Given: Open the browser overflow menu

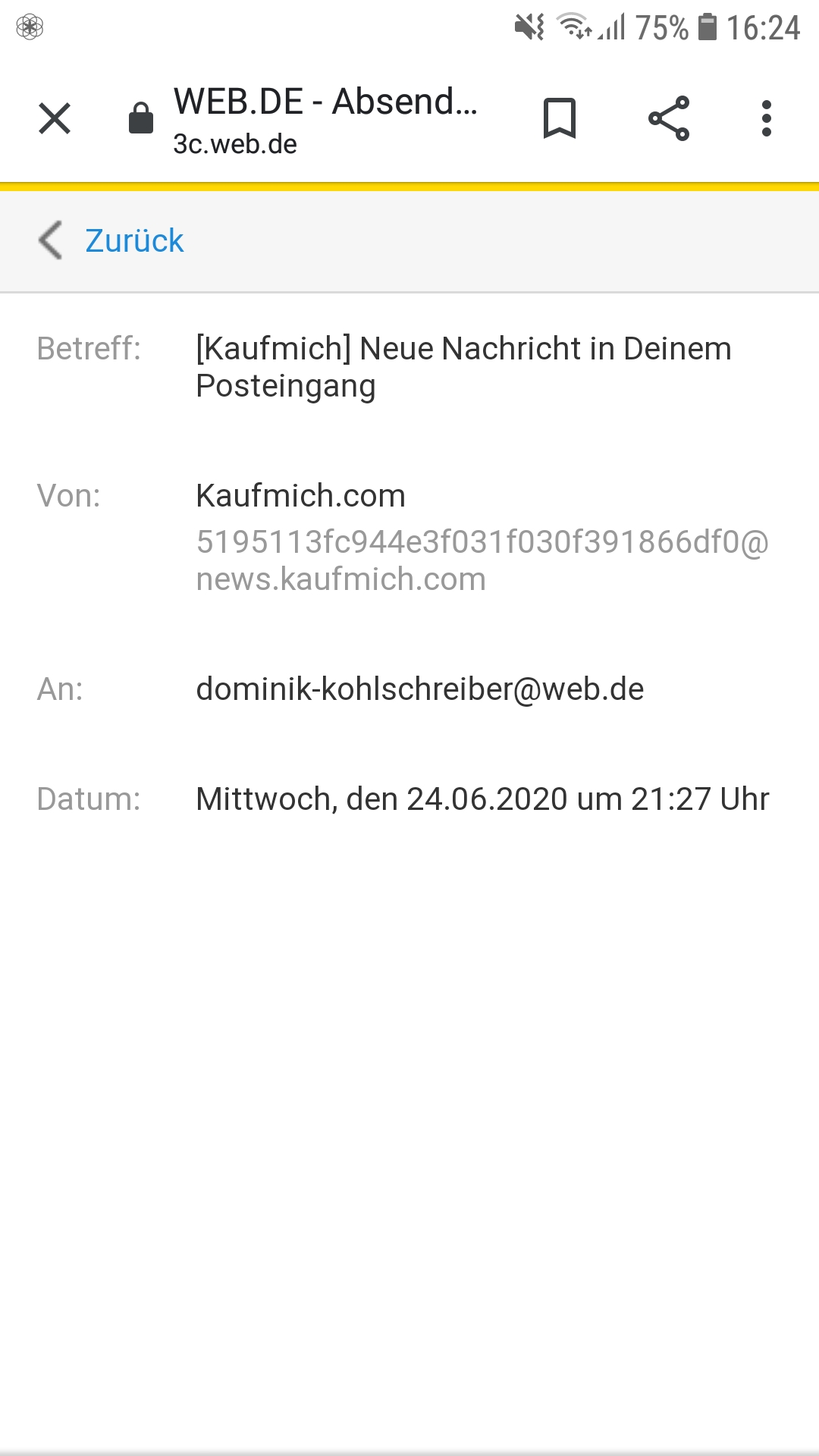Looking at the screenshot, I should click(x=767, y=119).
